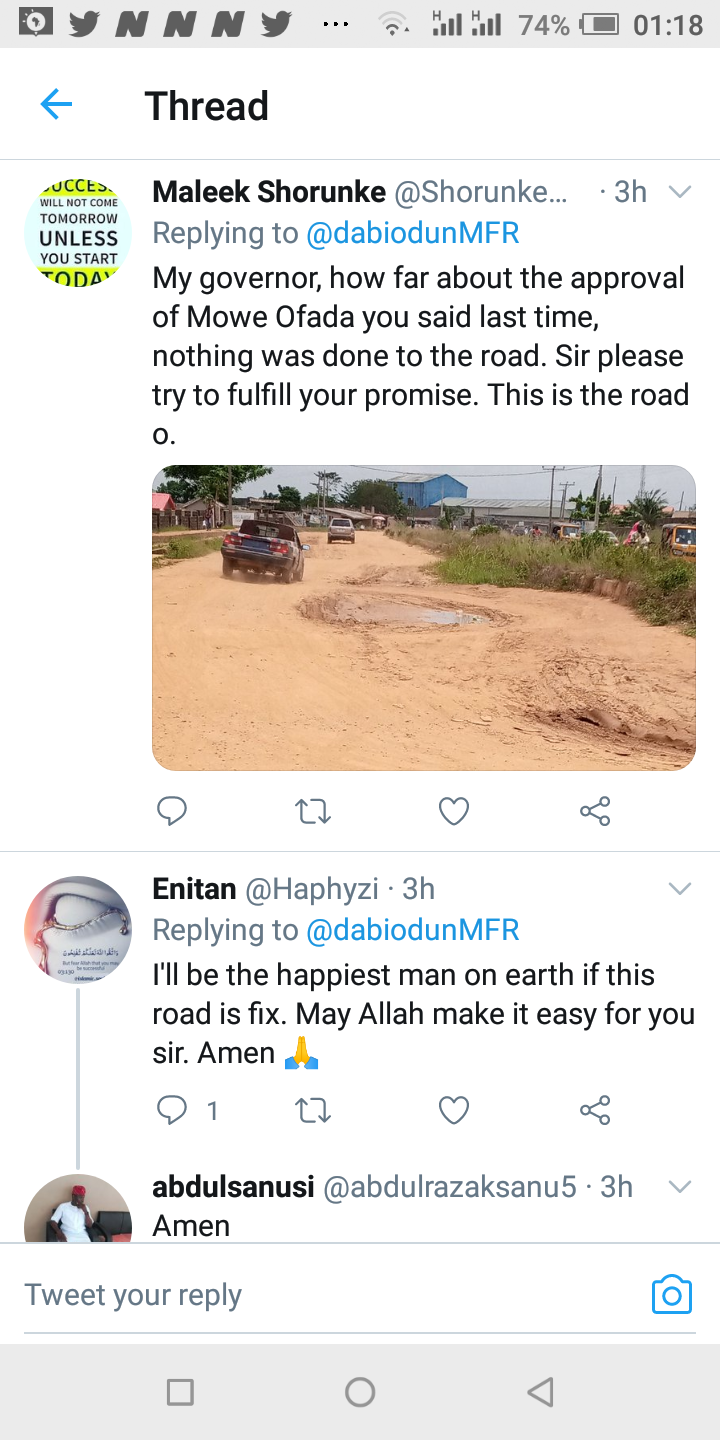Open @dabiodunMFR link in Enitan's reply
Viewport: 720px width, 1440px height.
point(412,930)
